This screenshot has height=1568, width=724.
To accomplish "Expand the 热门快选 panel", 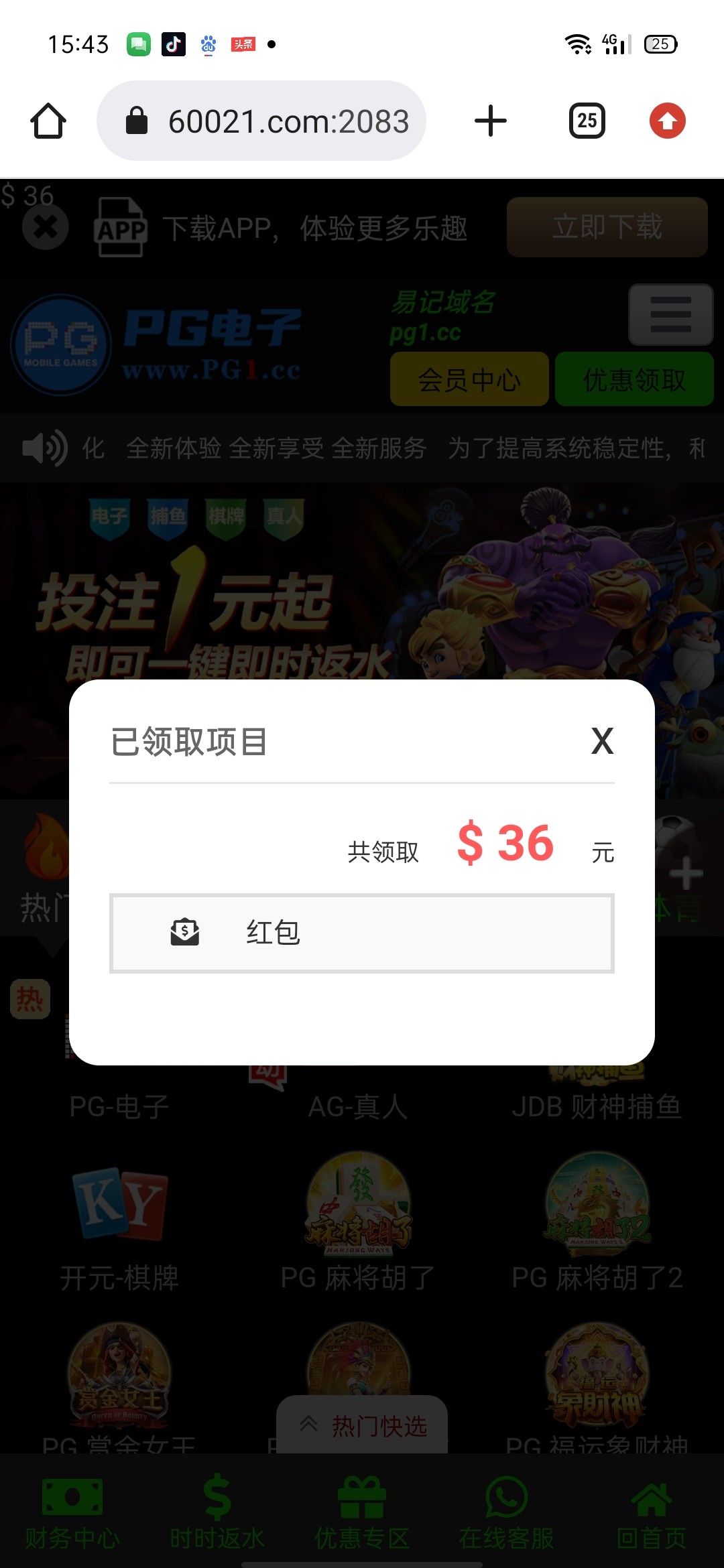I will click(362, 1425).
